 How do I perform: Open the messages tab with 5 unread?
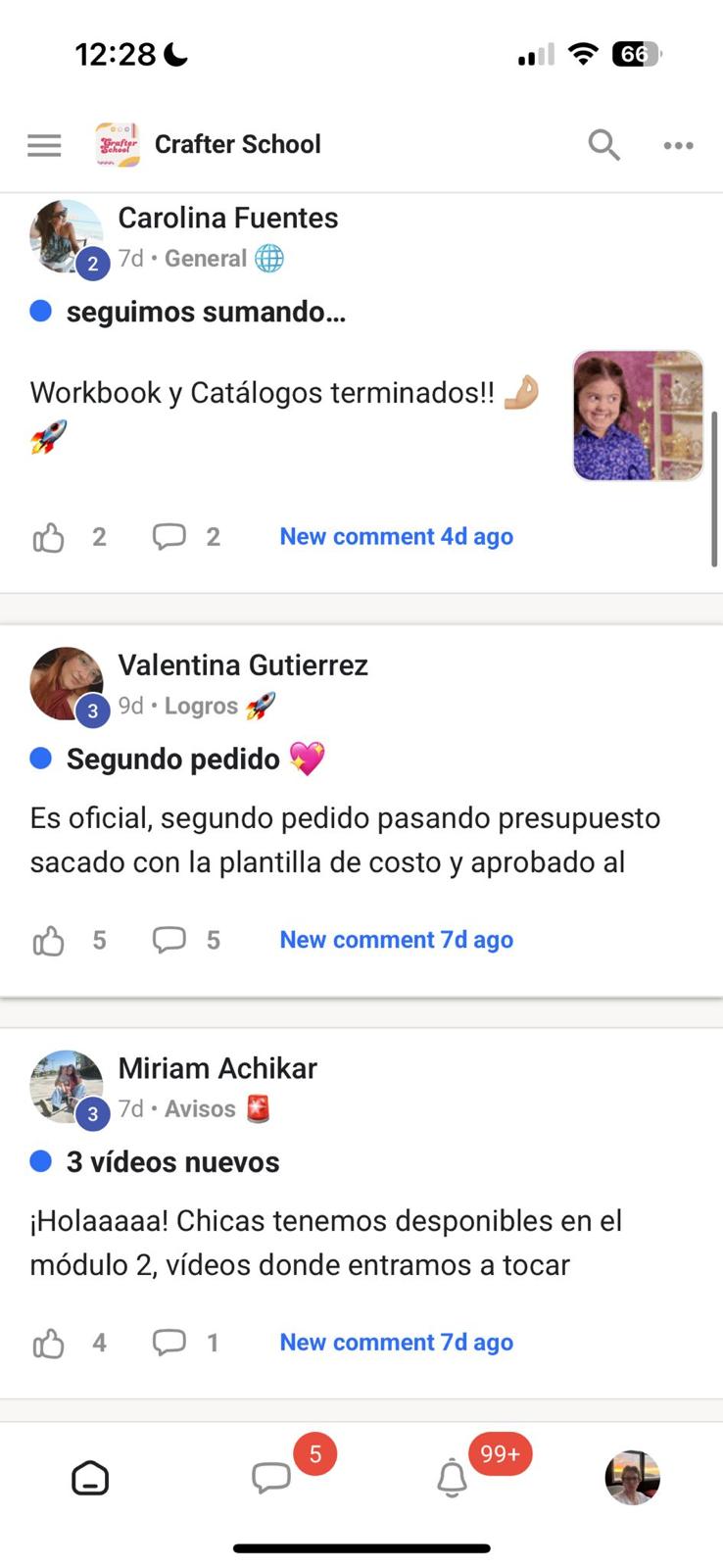271,1477
